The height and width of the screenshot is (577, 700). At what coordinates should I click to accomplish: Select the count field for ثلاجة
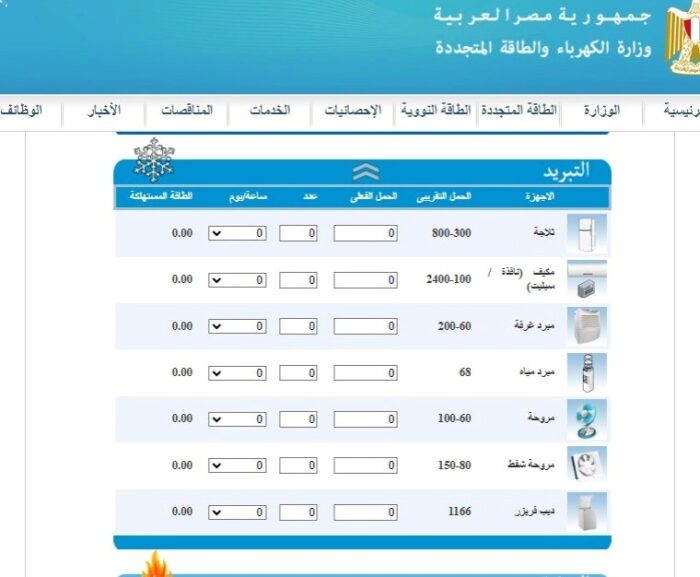pyautogui.click(x=298, y=234)
